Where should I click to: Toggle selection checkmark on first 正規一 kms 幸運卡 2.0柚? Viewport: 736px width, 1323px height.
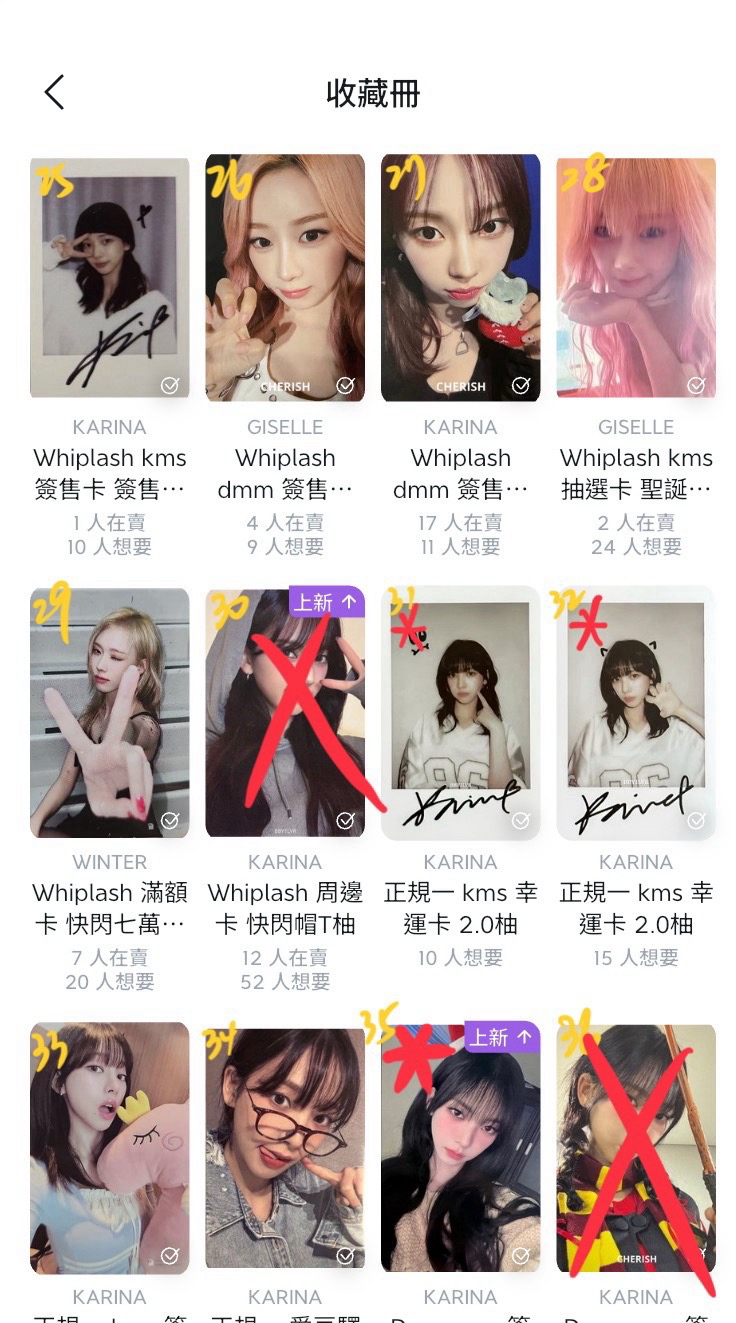click(x=520, y=821)
